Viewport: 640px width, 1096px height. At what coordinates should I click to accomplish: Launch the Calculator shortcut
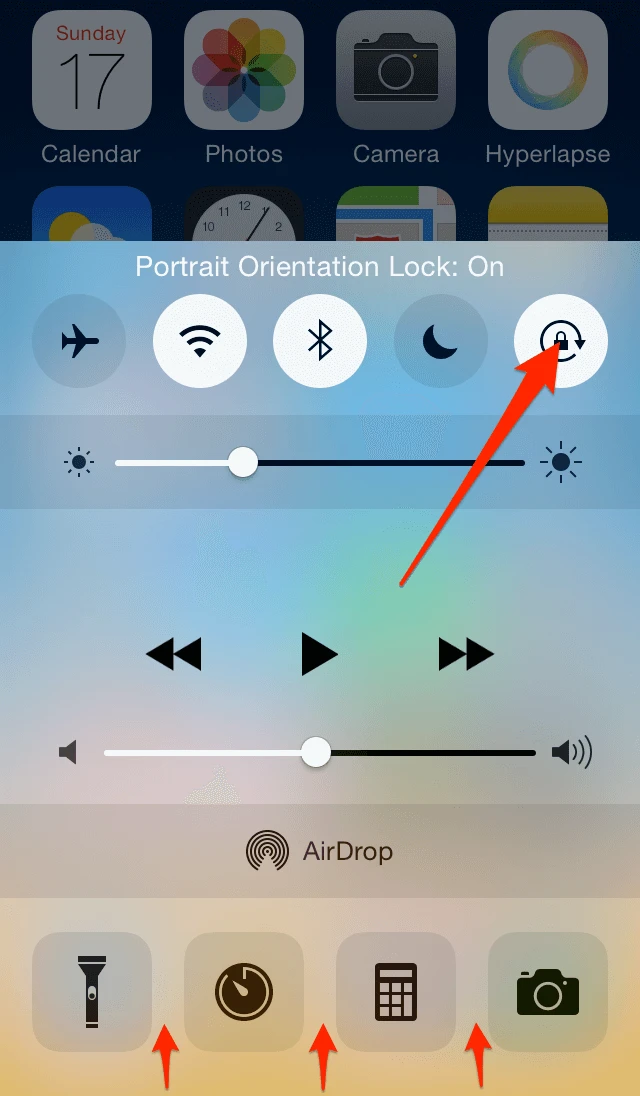click(x=395, y=991)
